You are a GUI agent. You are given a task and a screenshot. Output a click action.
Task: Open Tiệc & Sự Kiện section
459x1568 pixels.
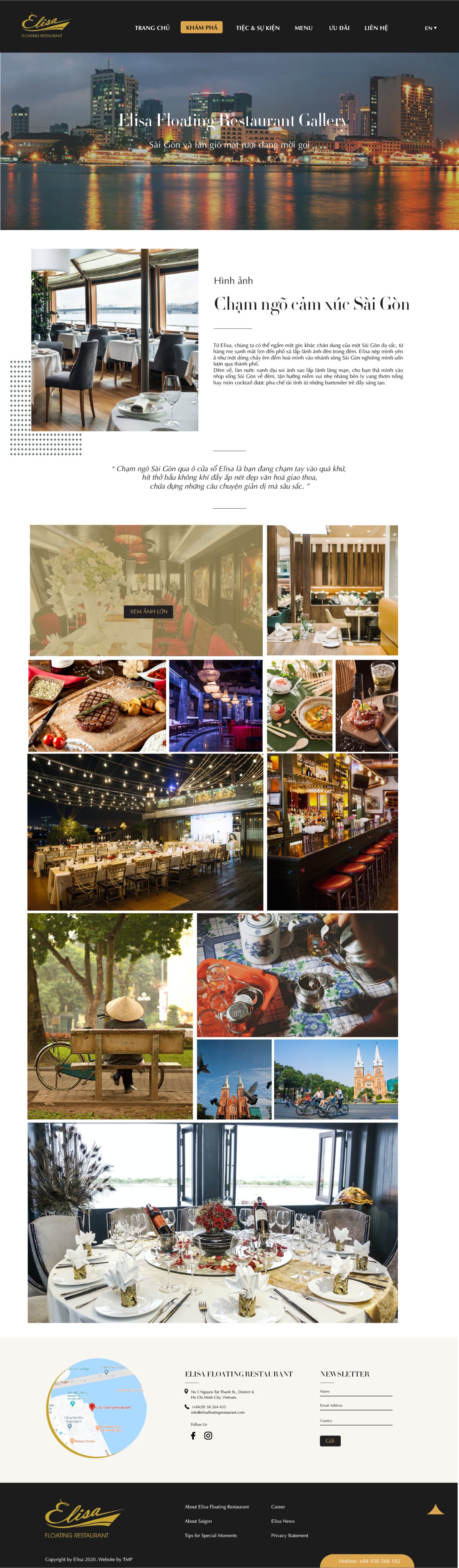point(258,28)
